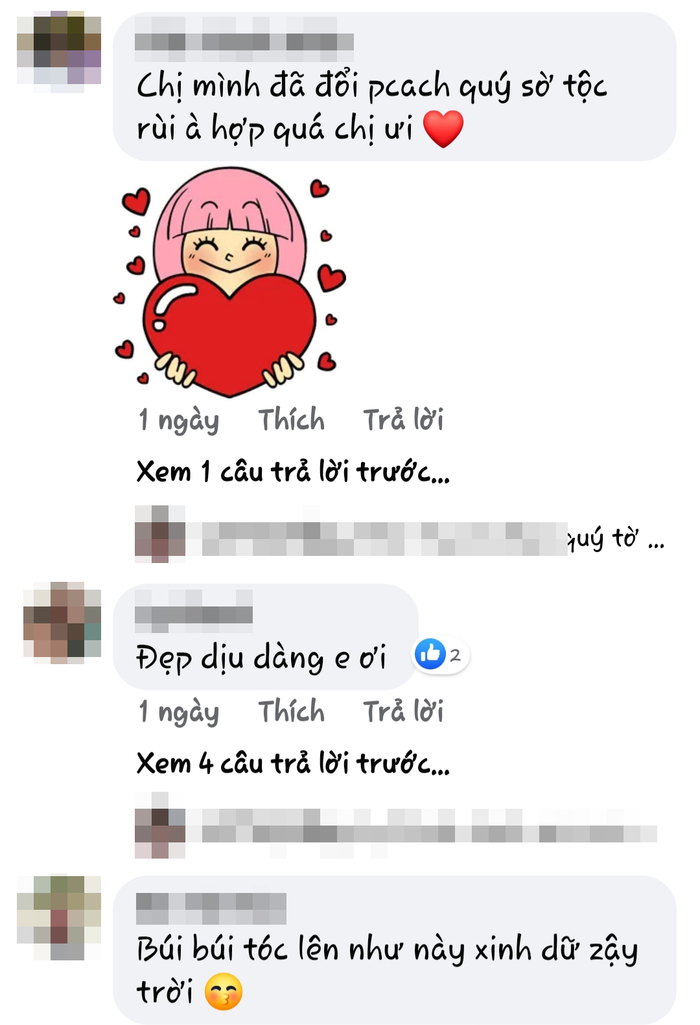Expand "Xem 1 câu trả lời trước..."

292,472
